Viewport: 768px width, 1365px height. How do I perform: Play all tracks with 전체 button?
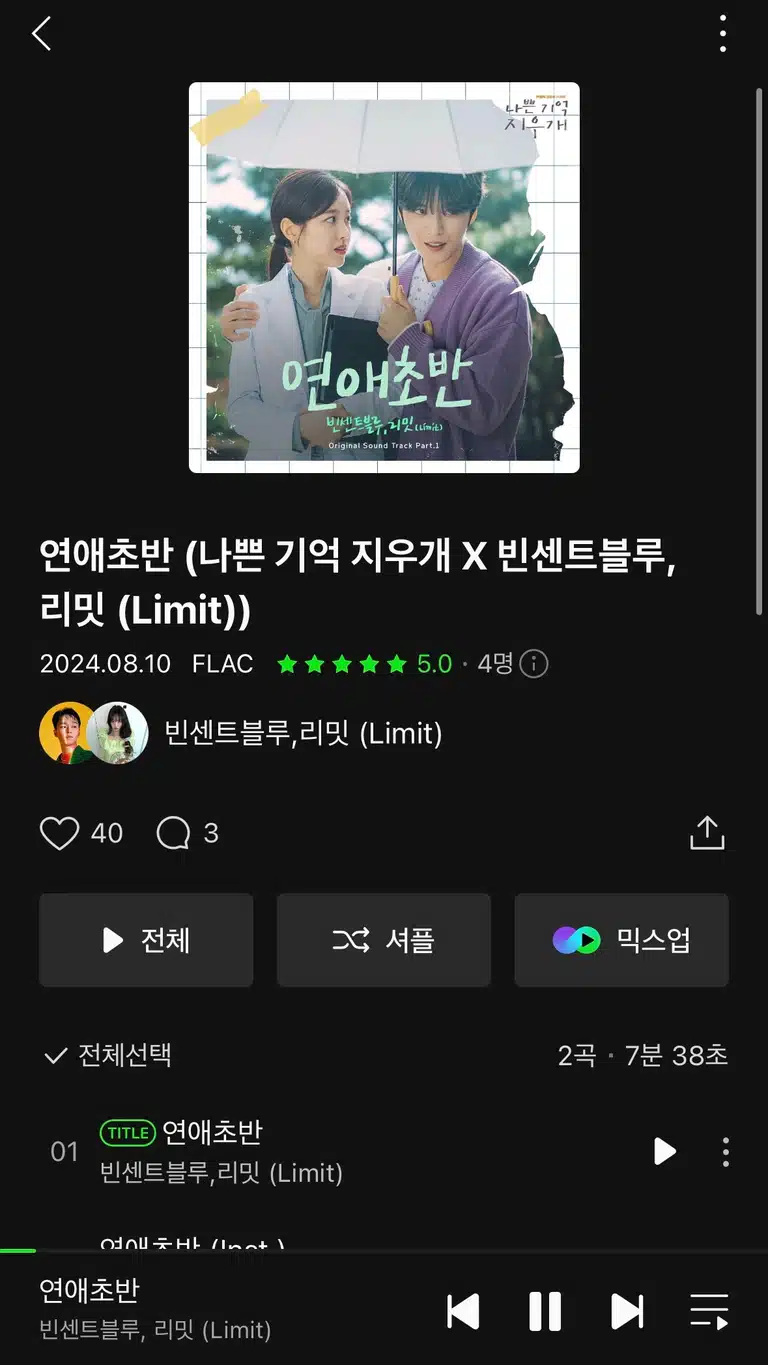[x=146, y=940]
